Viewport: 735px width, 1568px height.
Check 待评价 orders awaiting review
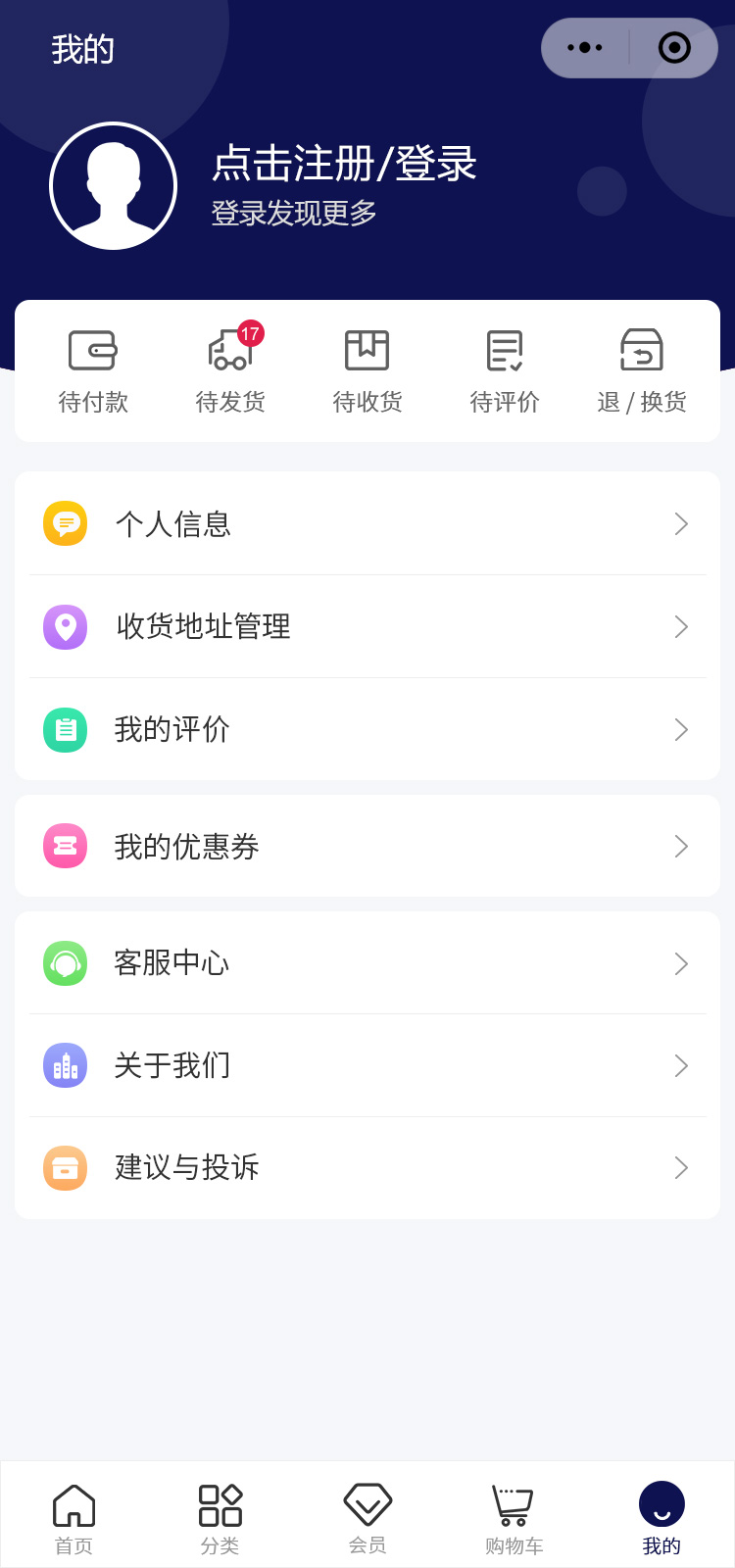point(505,372)
